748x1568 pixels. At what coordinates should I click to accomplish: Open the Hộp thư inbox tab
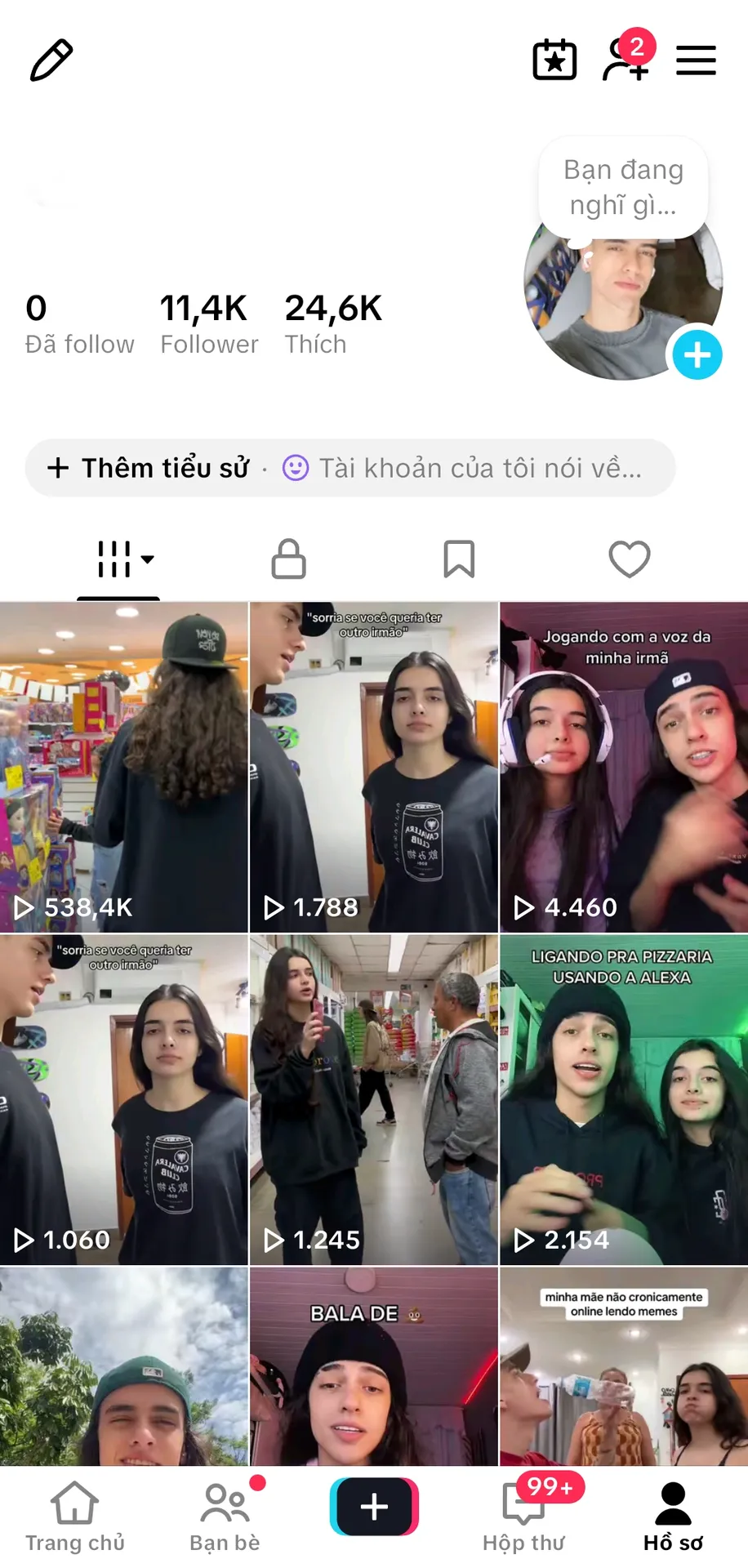523,1517
